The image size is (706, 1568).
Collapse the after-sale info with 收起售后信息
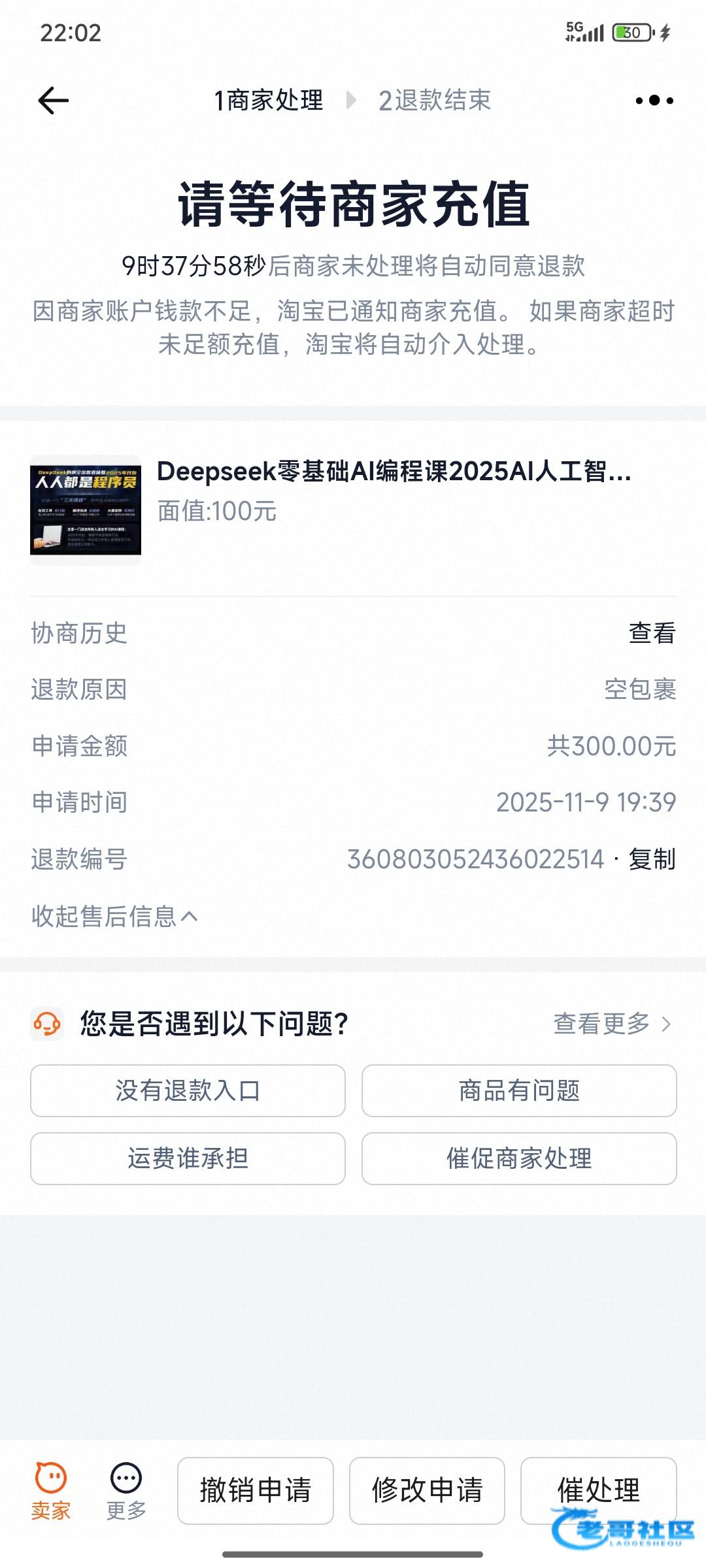point(114,917)
